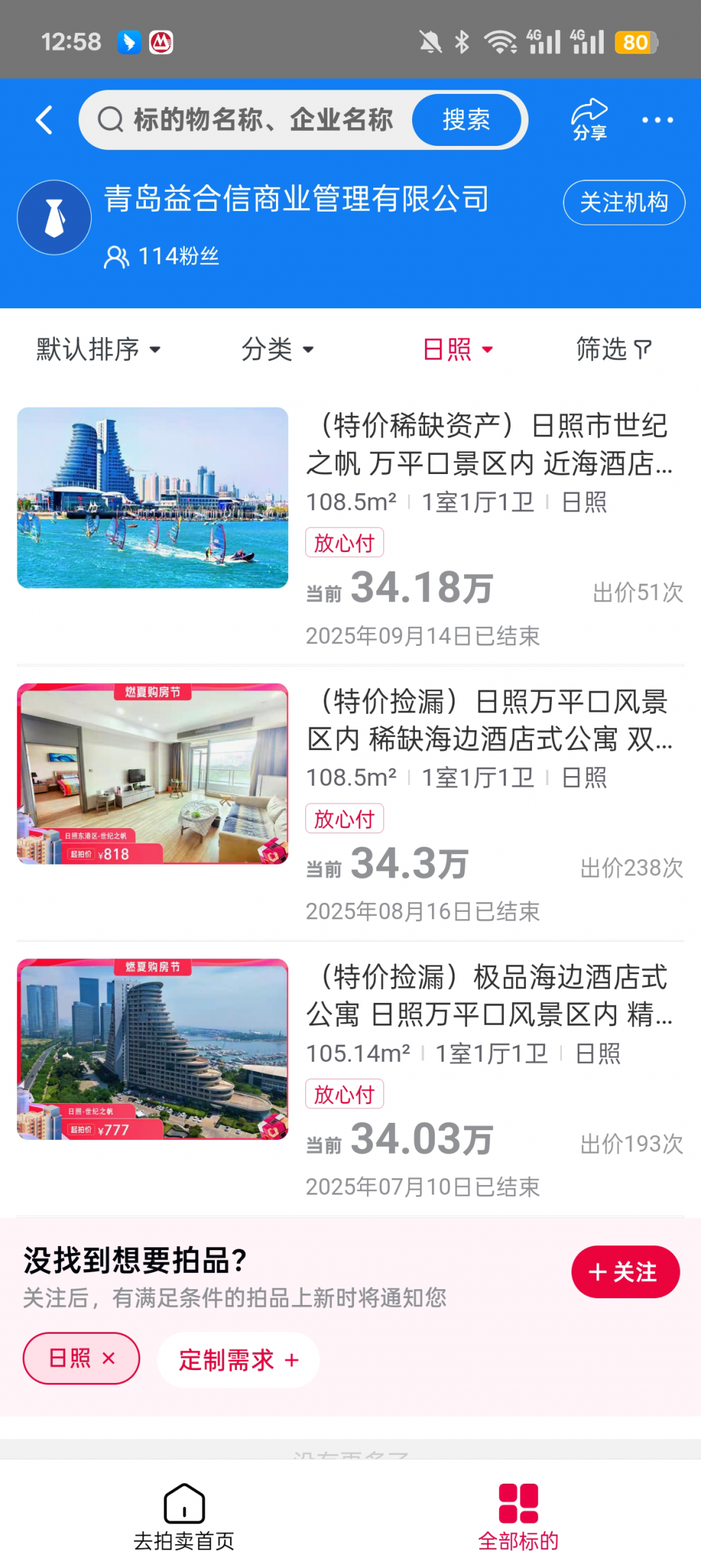Hit the 搜索 button

466,121
